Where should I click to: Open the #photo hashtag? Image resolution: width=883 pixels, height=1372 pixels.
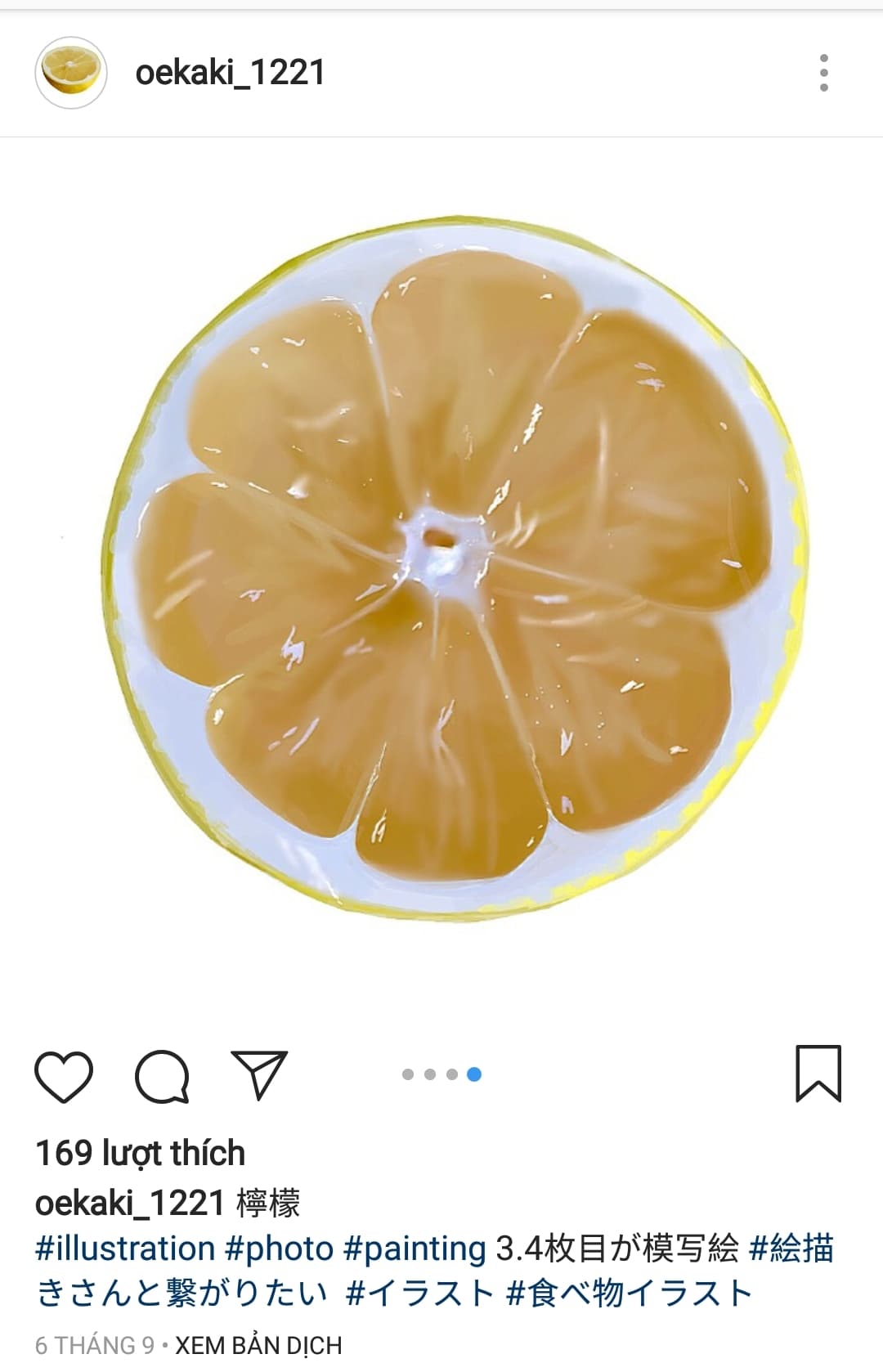point(279,1249)
